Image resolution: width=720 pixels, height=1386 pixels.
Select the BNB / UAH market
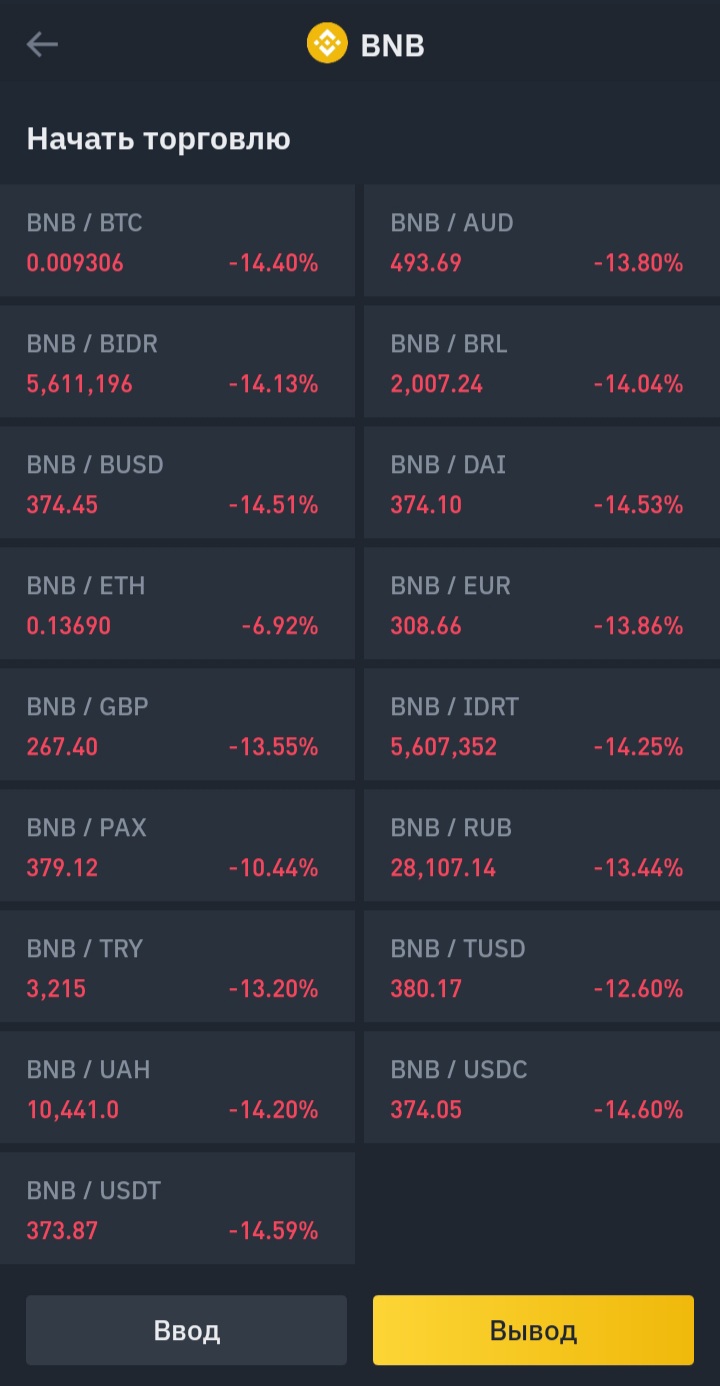pos(178,1087)
